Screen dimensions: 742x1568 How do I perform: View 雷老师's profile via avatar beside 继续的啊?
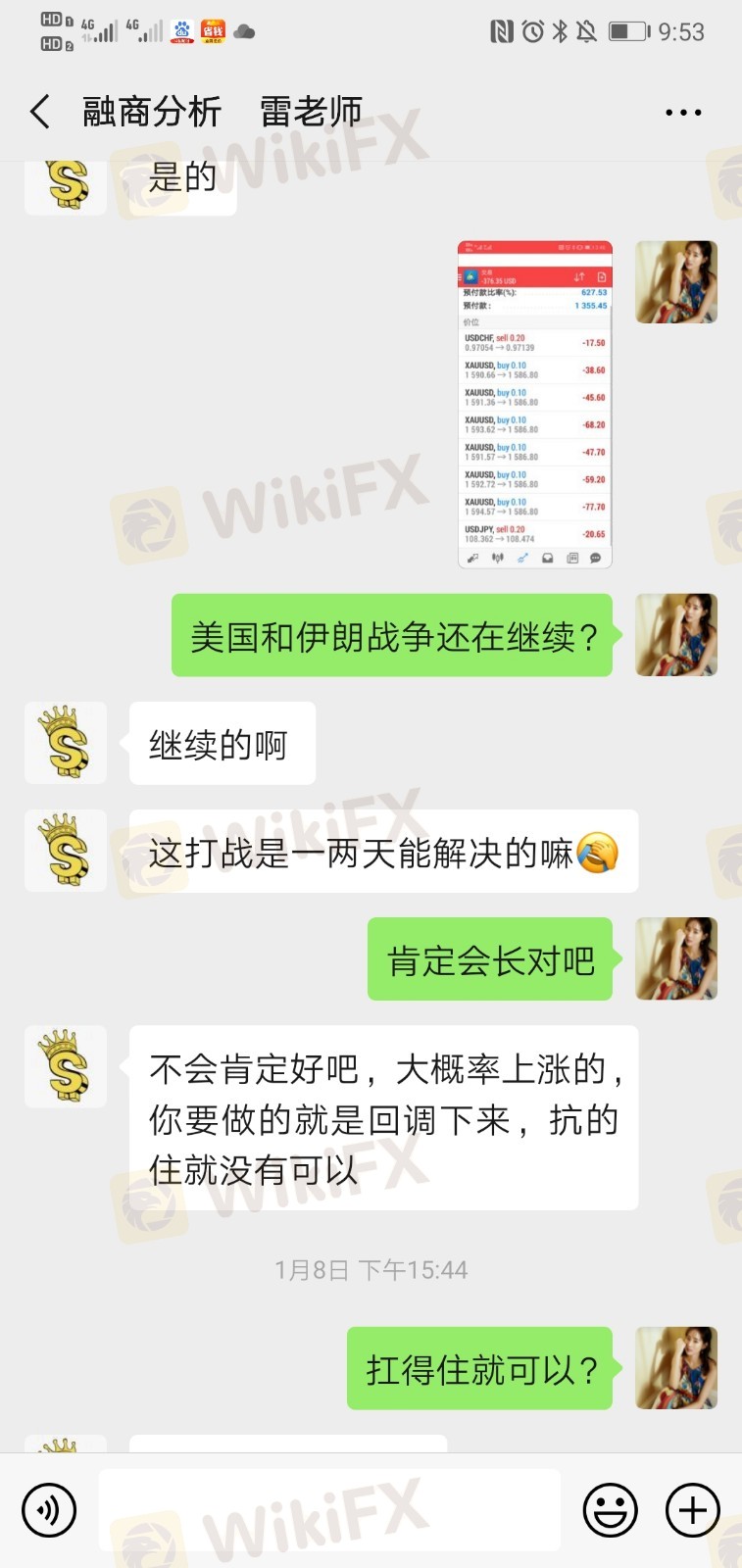66,743
